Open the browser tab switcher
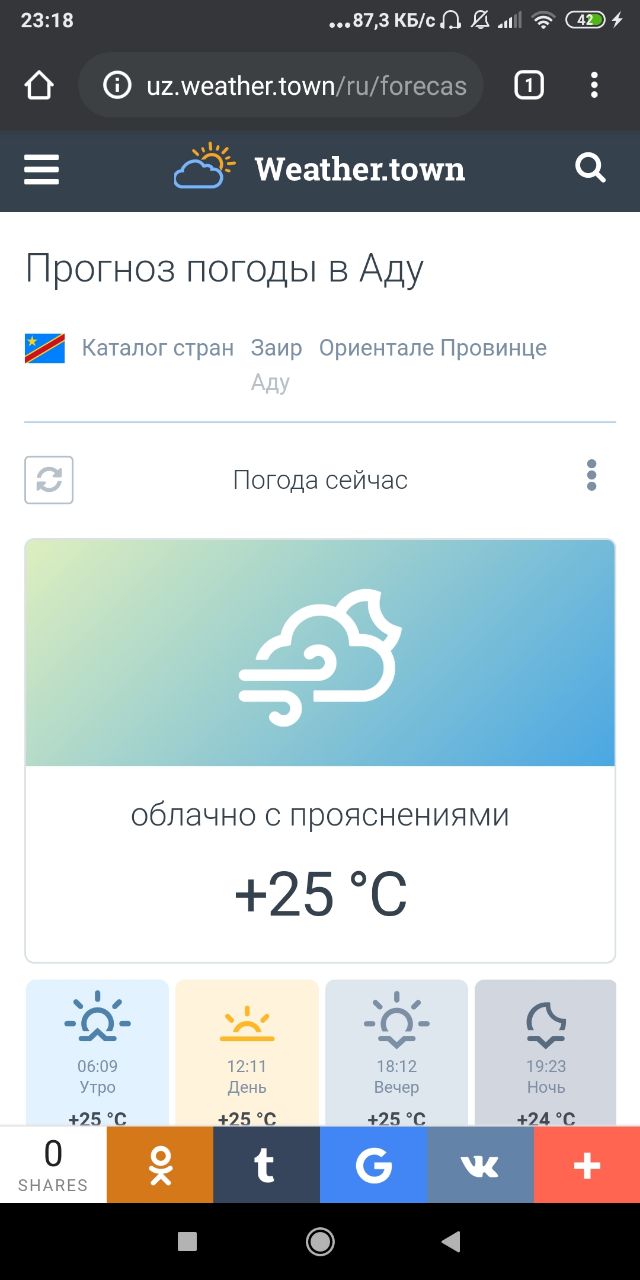The width and height of the screenshot is (640, 1280). pyautogui.click(x=529, y=86)
